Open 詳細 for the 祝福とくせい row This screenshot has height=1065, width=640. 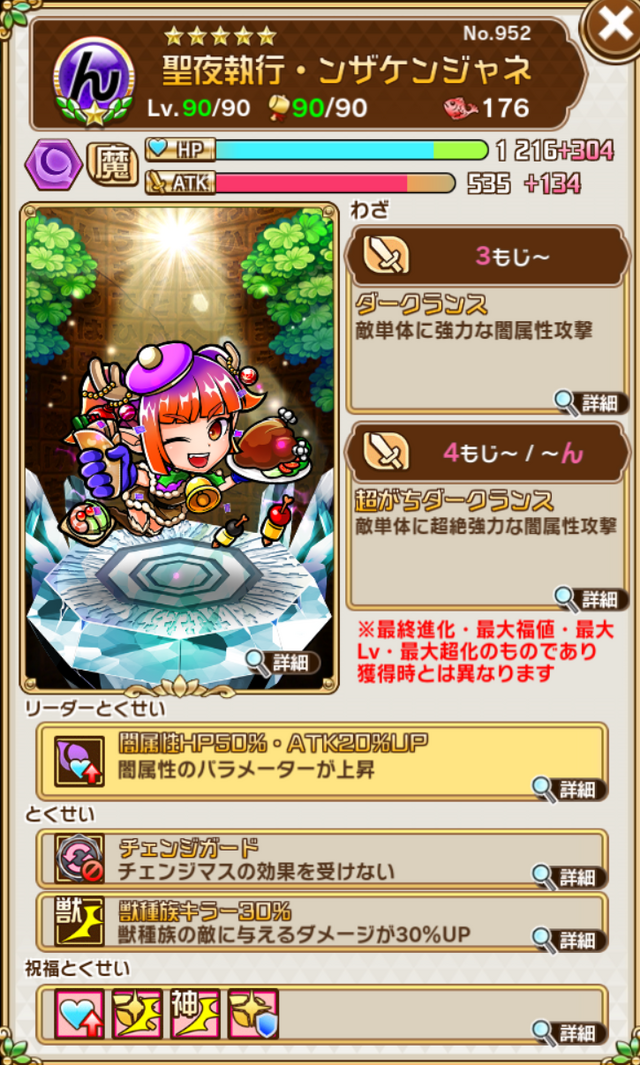pyautogui.click(x=569, y=1031)
